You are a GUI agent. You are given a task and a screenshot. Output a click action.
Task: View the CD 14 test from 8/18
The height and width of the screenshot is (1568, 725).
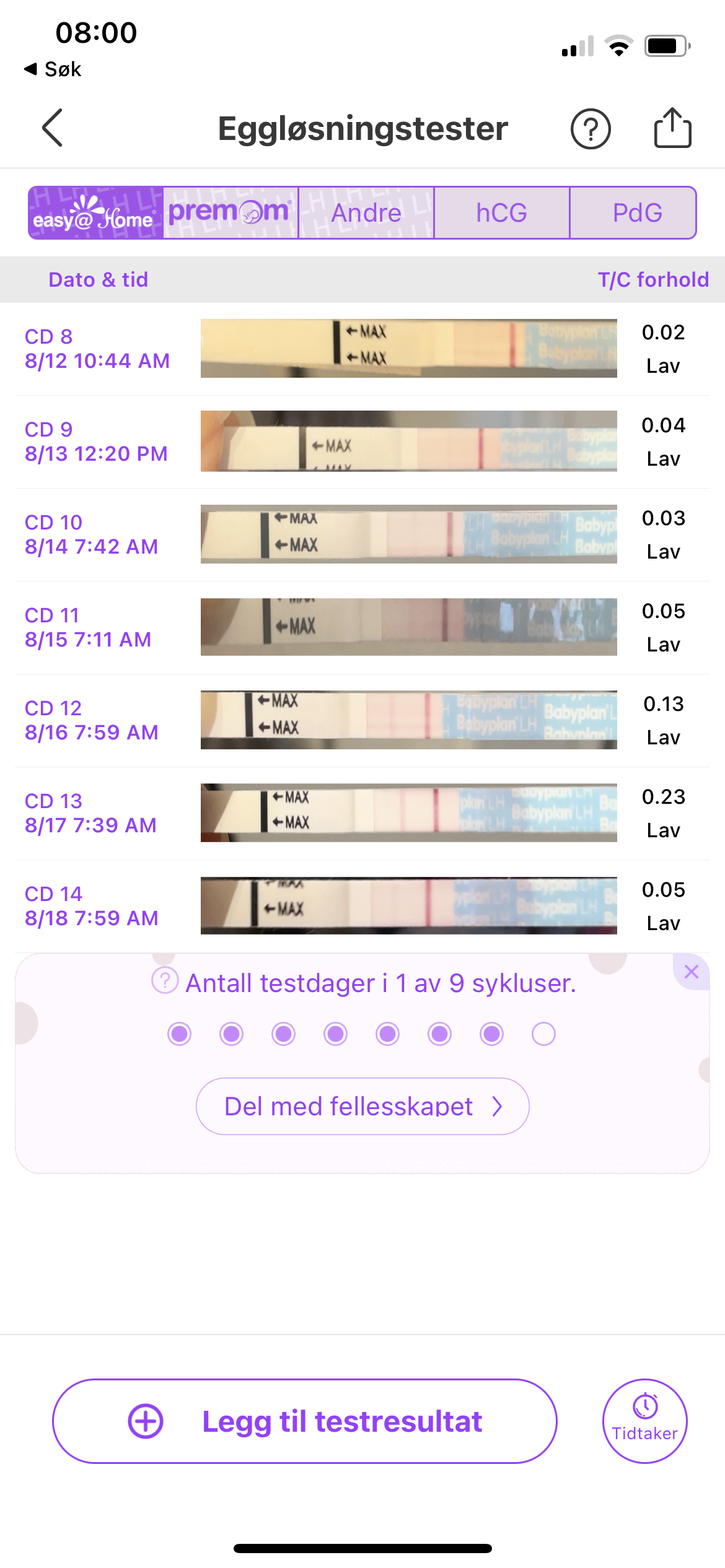362,906
